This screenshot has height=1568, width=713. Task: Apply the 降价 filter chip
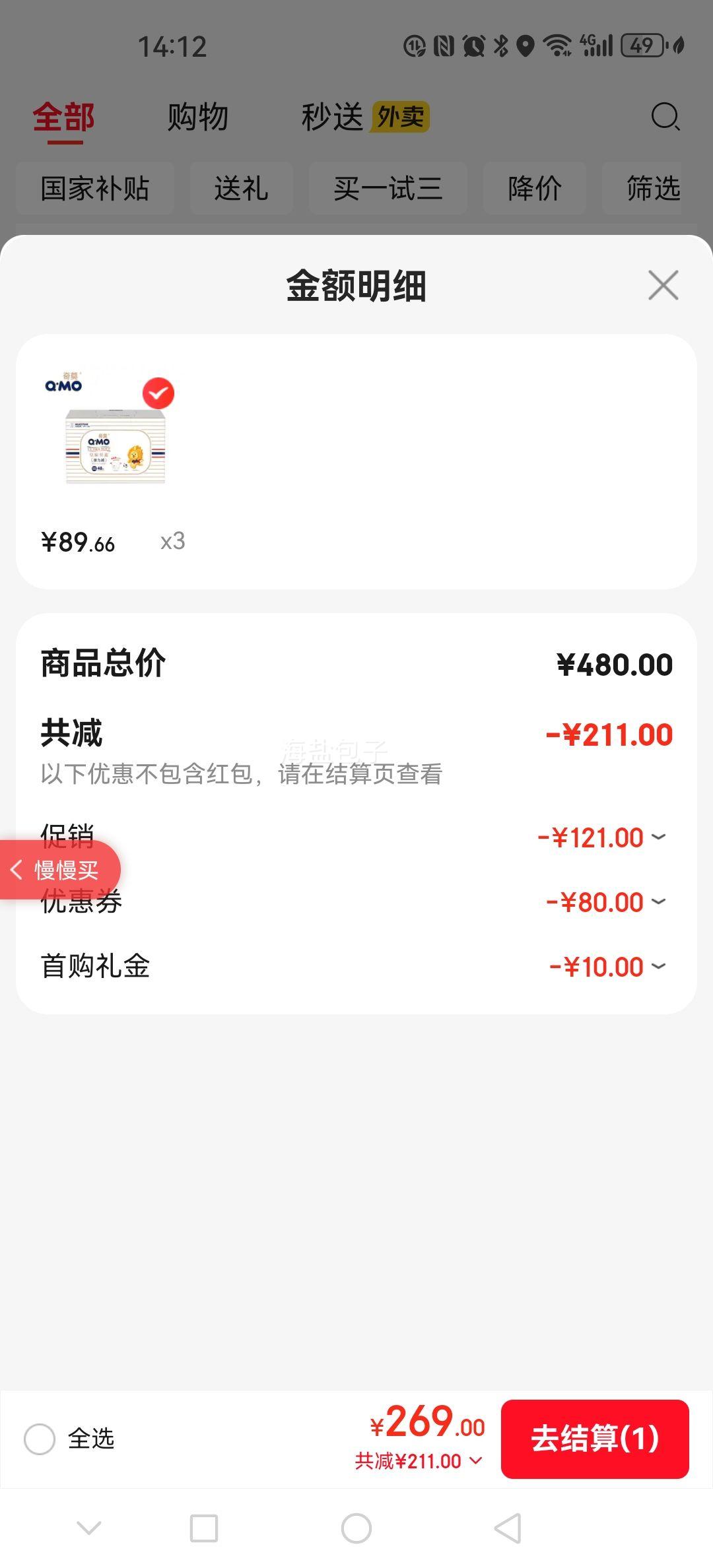coord(534,189)
